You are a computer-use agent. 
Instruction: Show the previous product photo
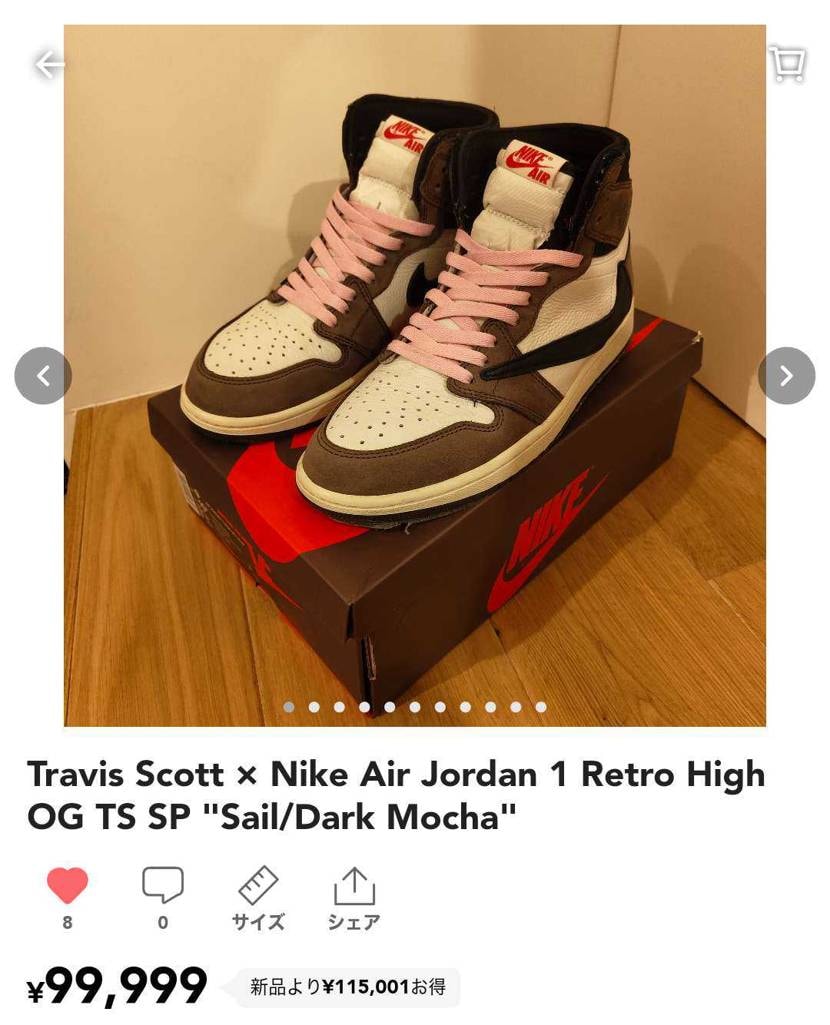pos(43,376)
